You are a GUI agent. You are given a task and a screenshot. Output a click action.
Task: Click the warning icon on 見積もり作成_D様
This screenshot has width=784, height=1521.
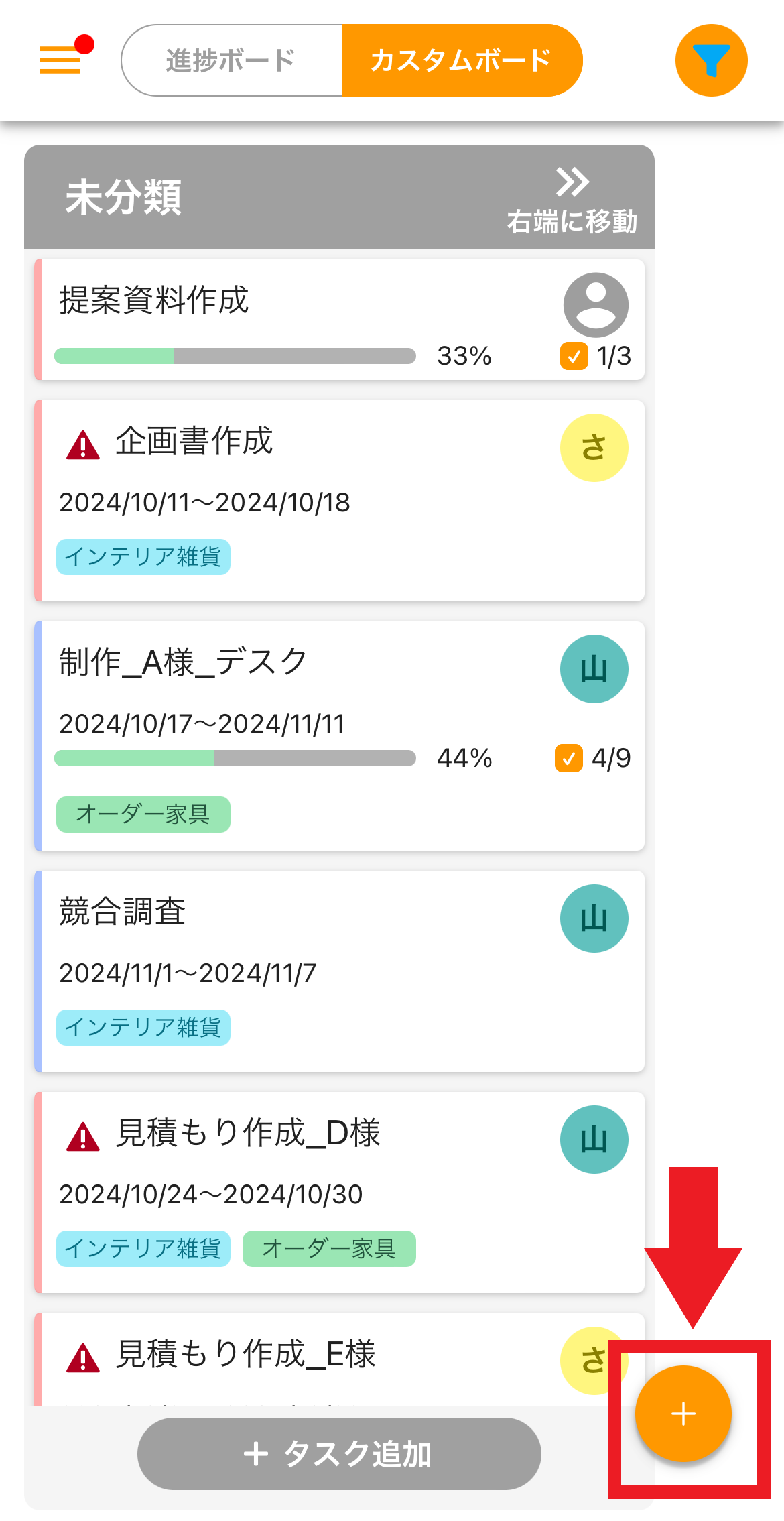(x=82, y=1135)
